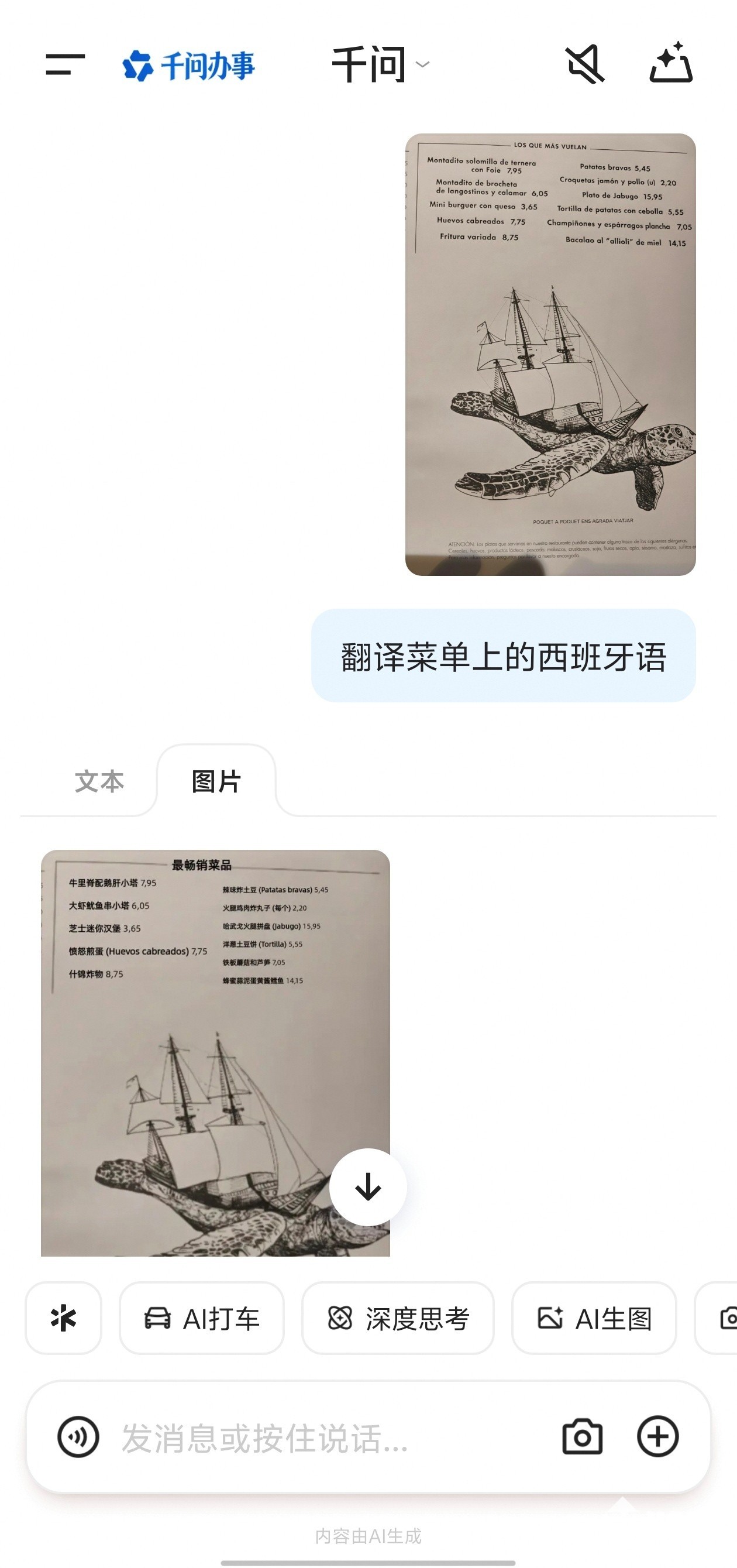Switch to the 文本 tab
The height and width of the screenshot is (1568, 737).
99,781
